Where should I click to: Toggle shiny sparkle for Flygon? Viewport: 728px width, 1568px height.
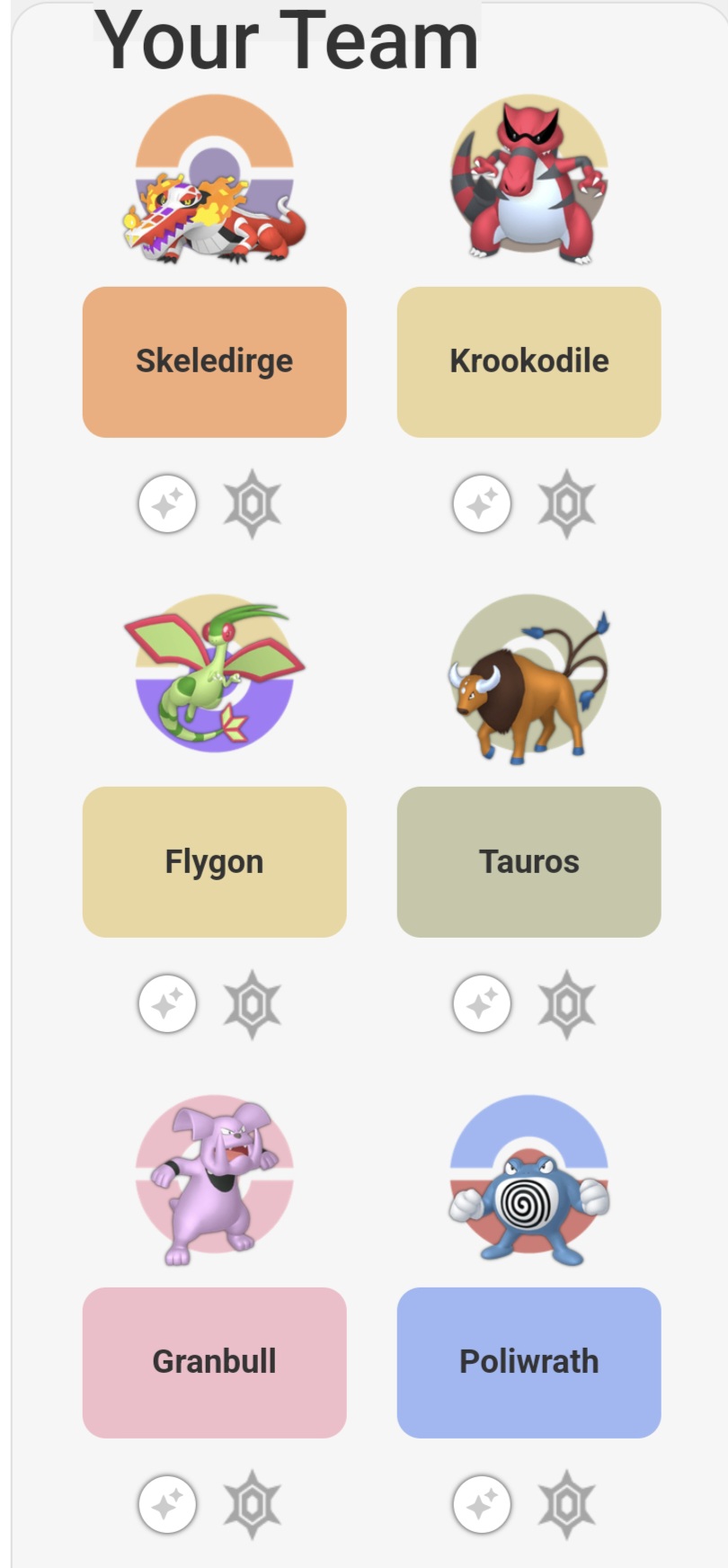click(x=167, y=1003)
